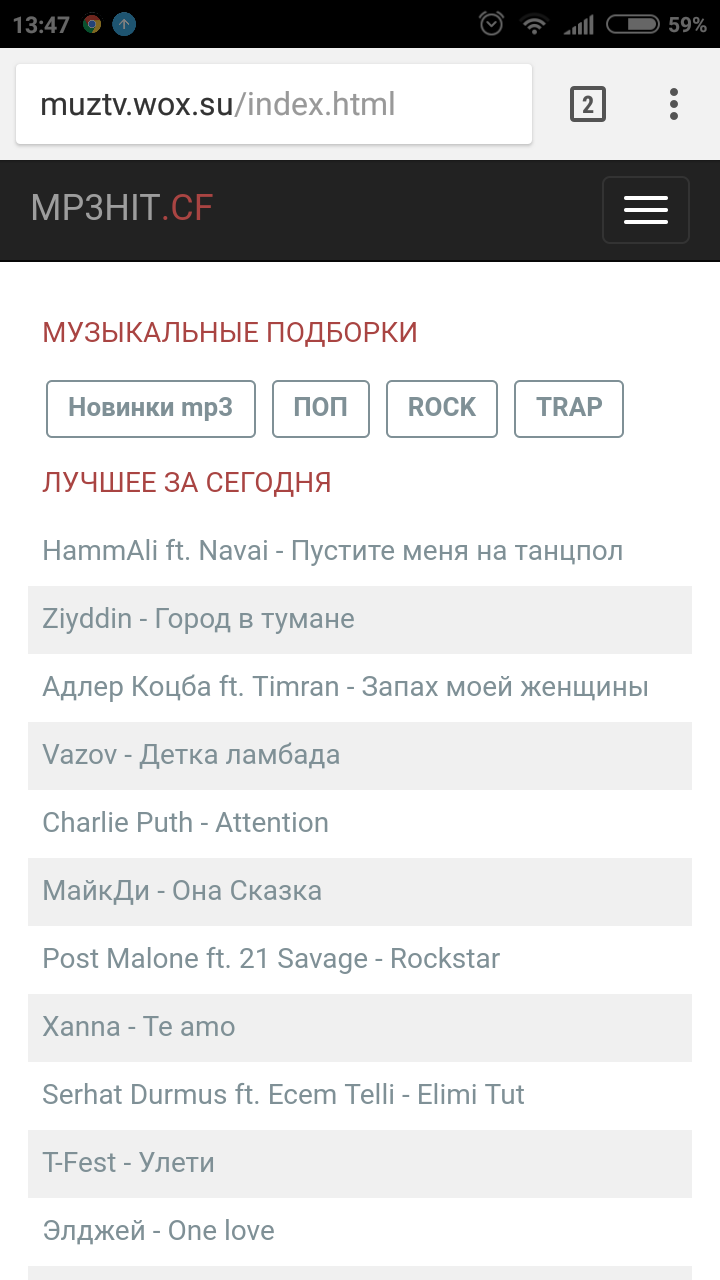Select the song Xanna - Te amo

[x=139, y=1027]
